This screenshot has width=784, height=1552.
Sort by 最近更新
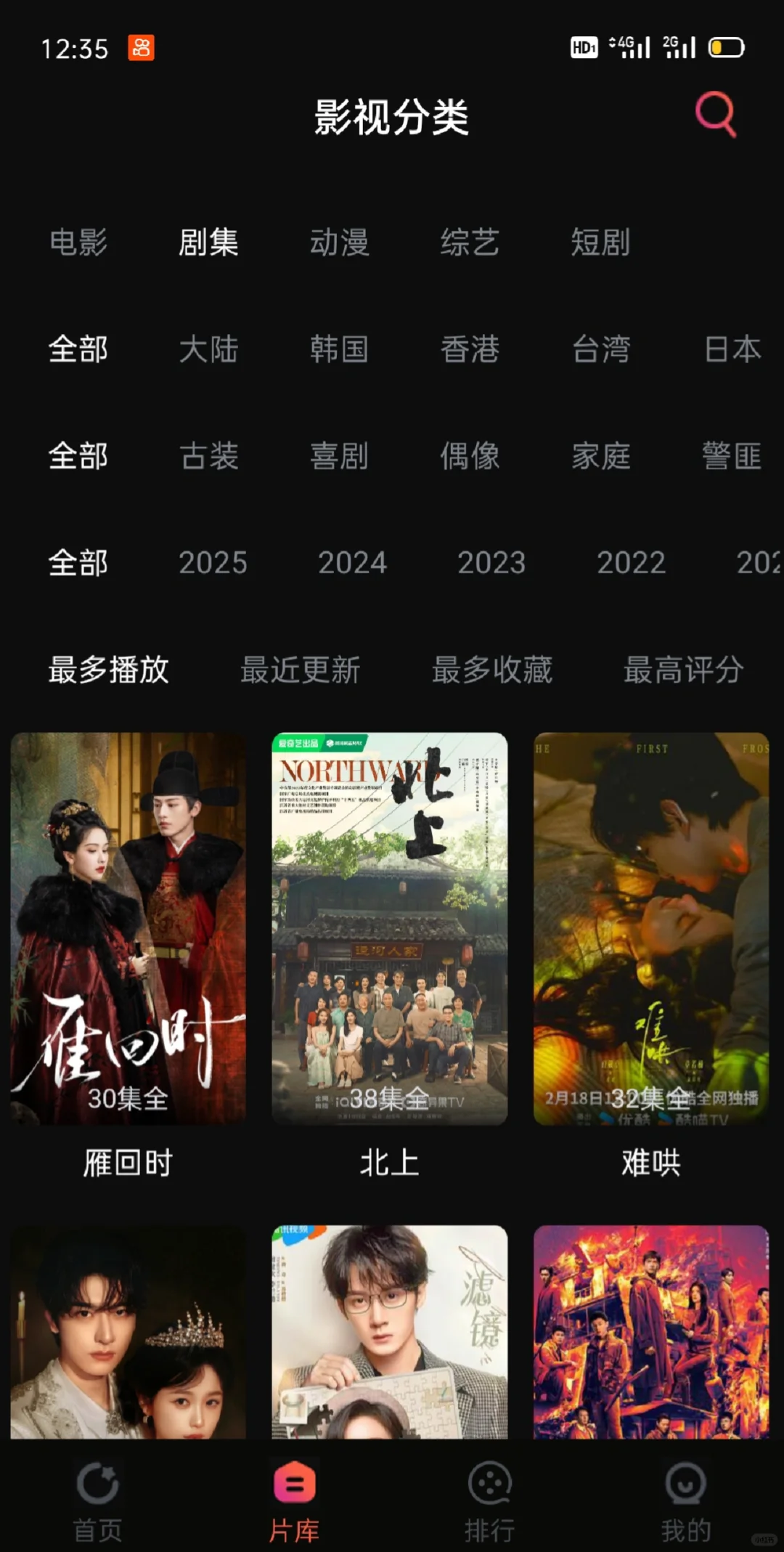coord(300,670)
